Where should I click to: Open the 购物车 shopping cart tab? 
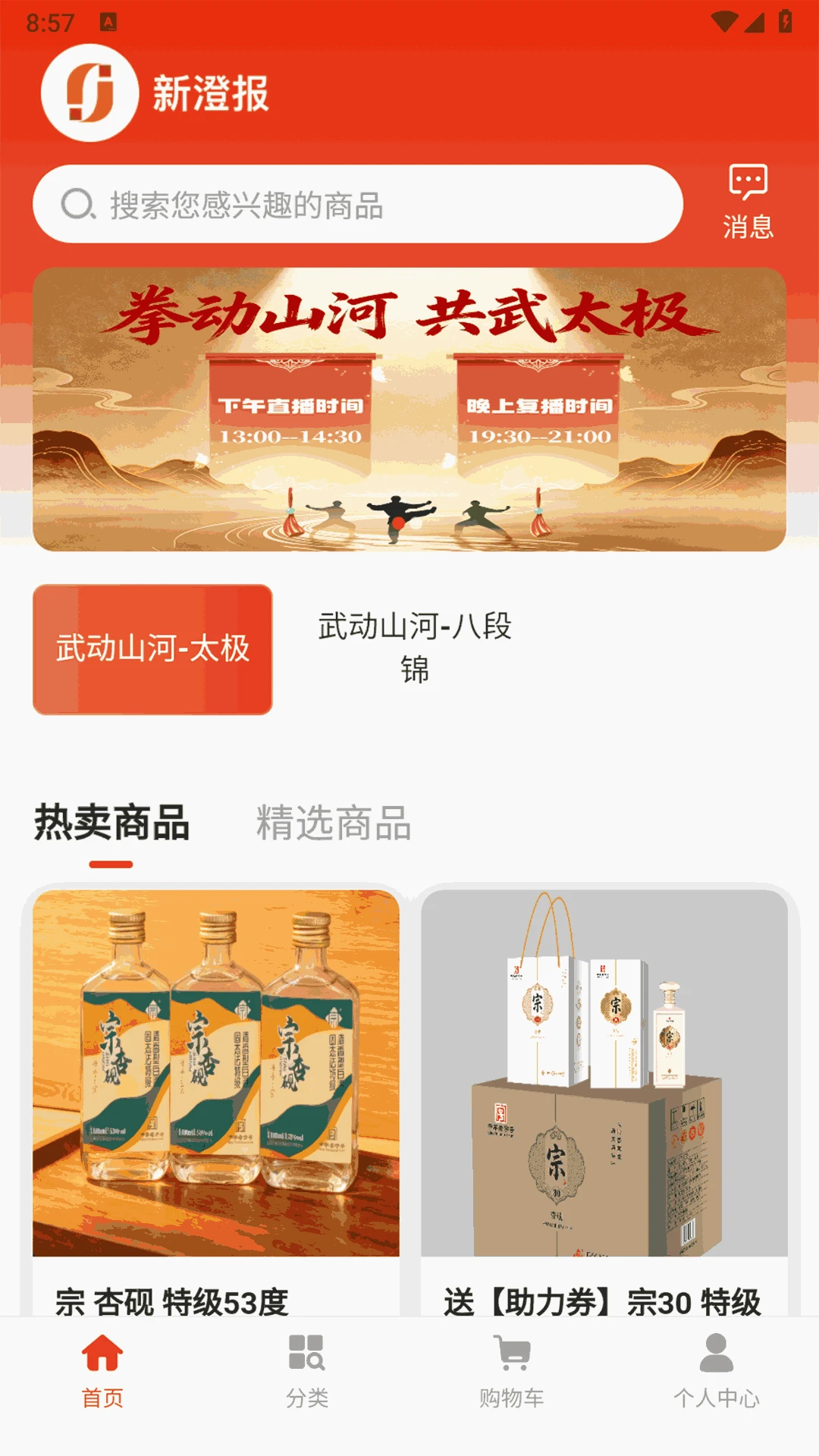[x=512, y=1371]
